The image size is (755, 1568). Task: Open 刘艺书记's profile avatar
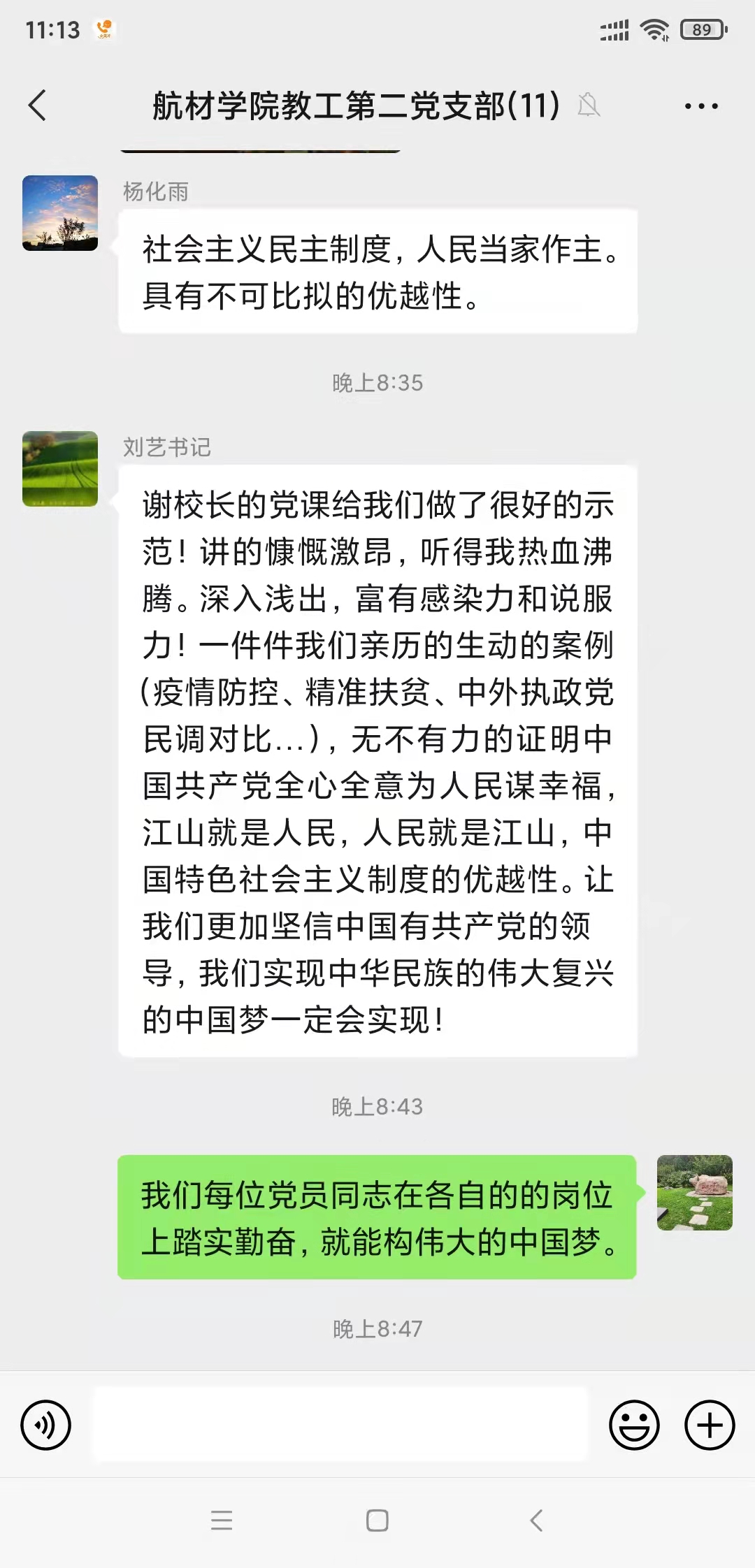pyautogui.click(x=60, y=469)
